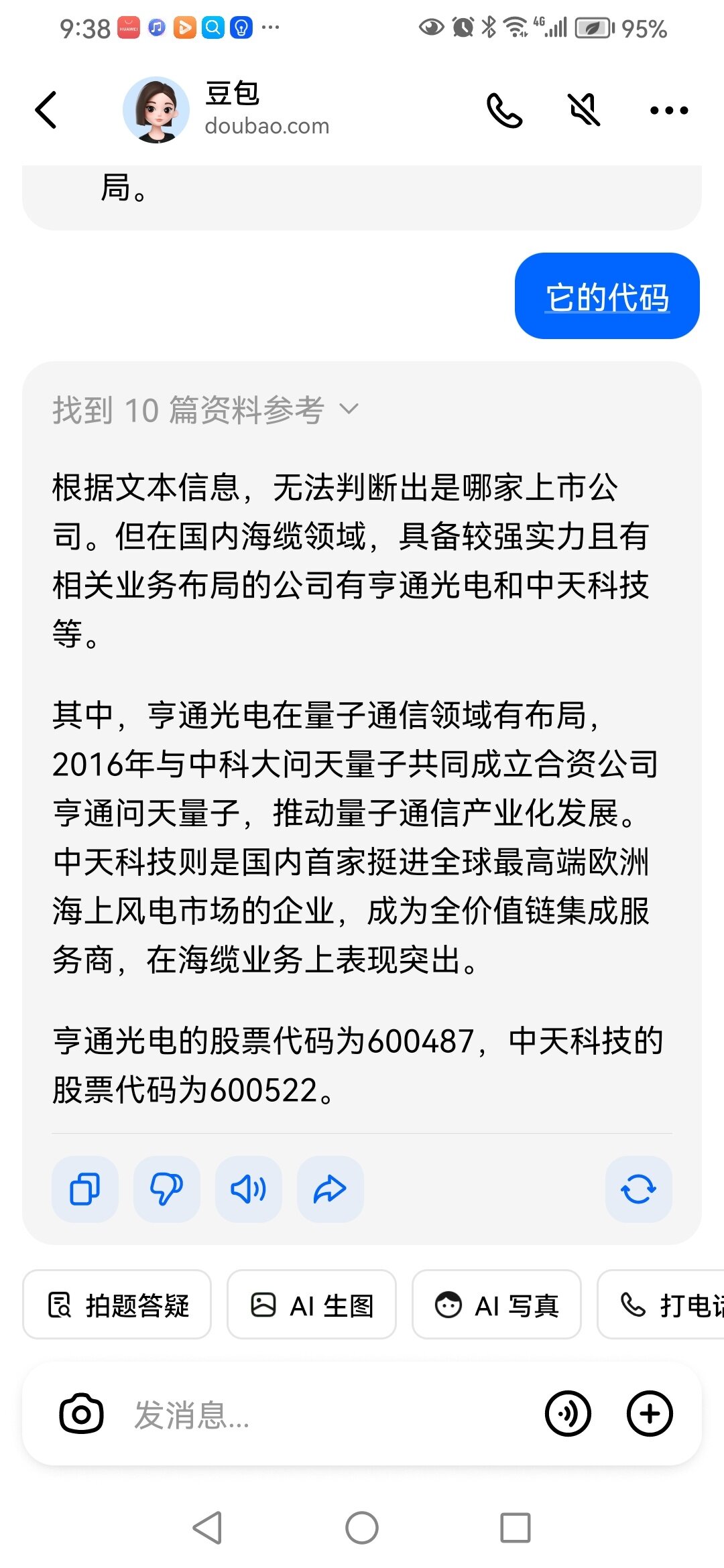Toggle the mute speaker icon
This screenshot has height=1568, width=724.
tap(584, 110)
